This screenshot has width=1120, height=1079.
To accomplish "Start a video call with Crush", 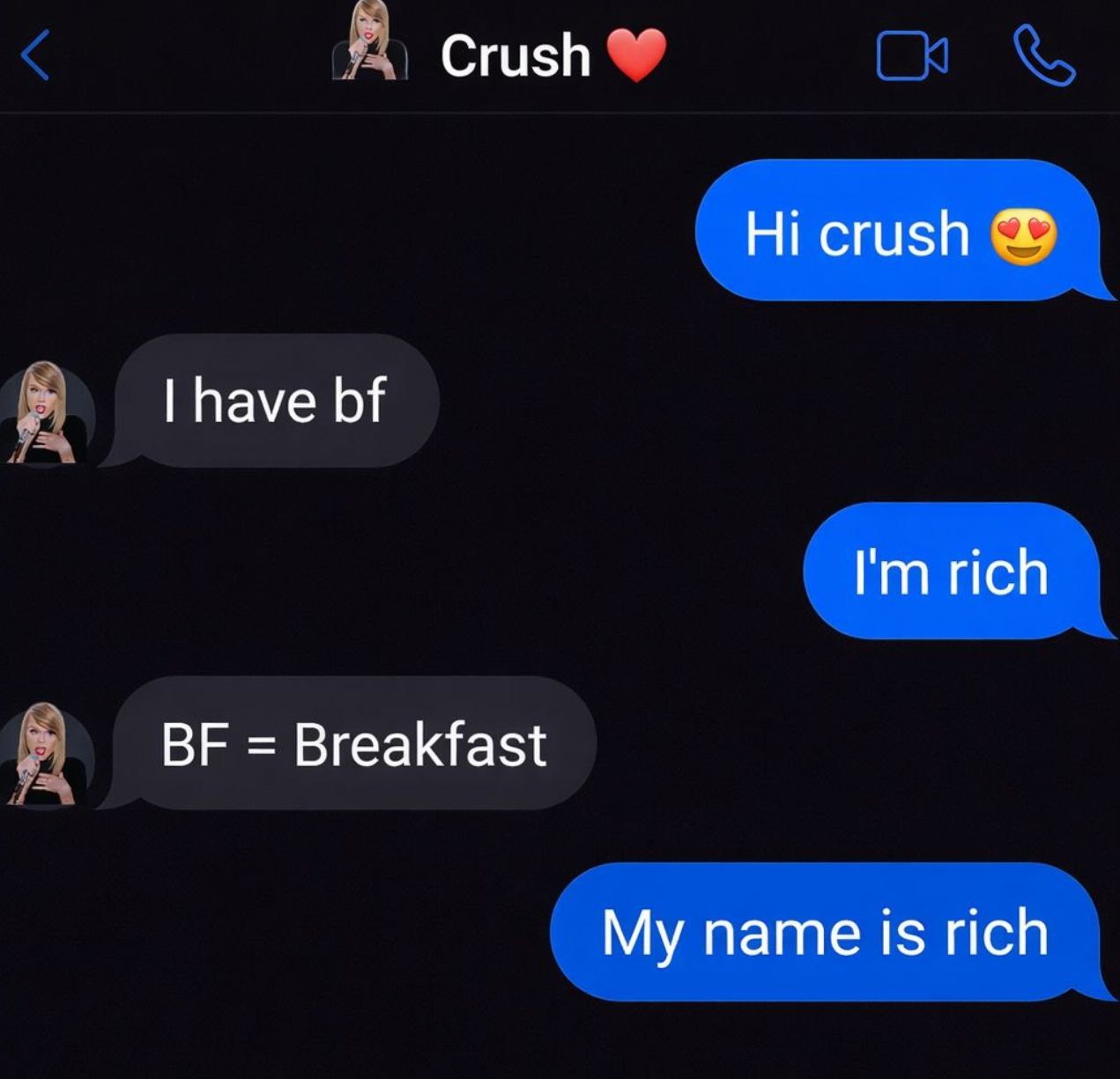I will (x=912, y=55).
